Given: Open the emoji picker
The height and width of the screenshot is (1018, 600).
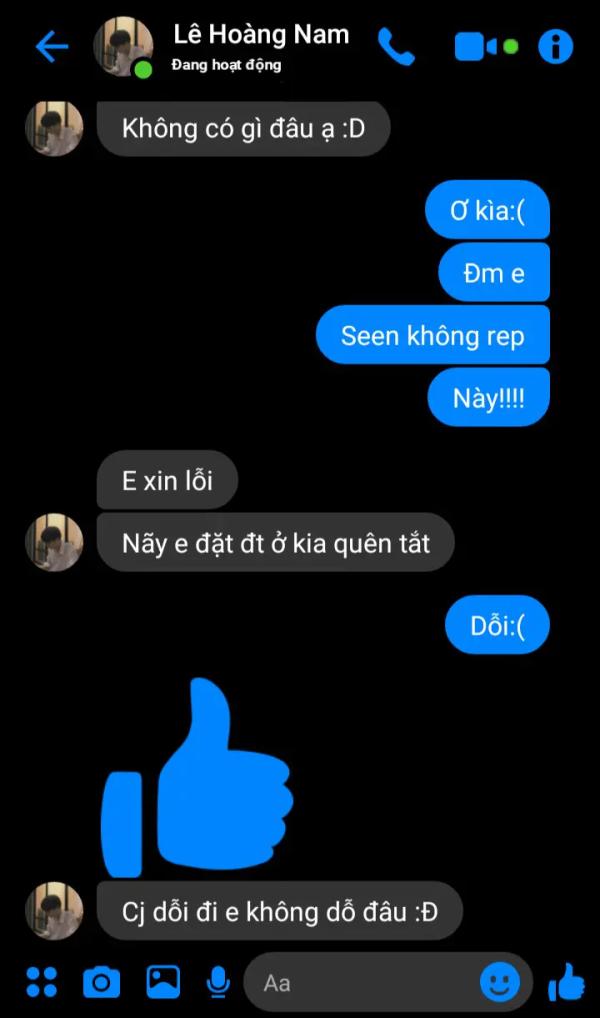Looking at the screenshot, I should [499, 983].
